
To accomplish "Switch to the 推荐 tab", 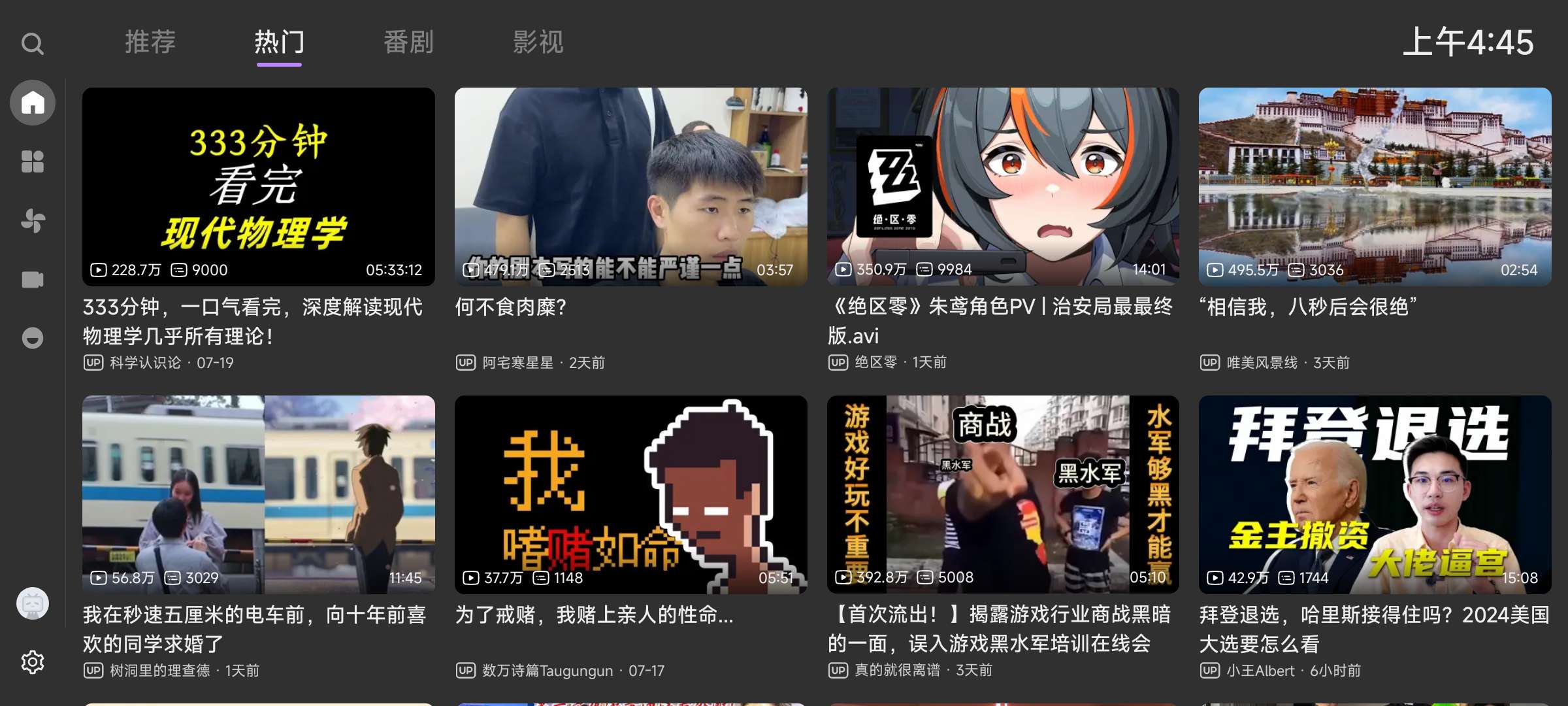I will pos(150,42).
